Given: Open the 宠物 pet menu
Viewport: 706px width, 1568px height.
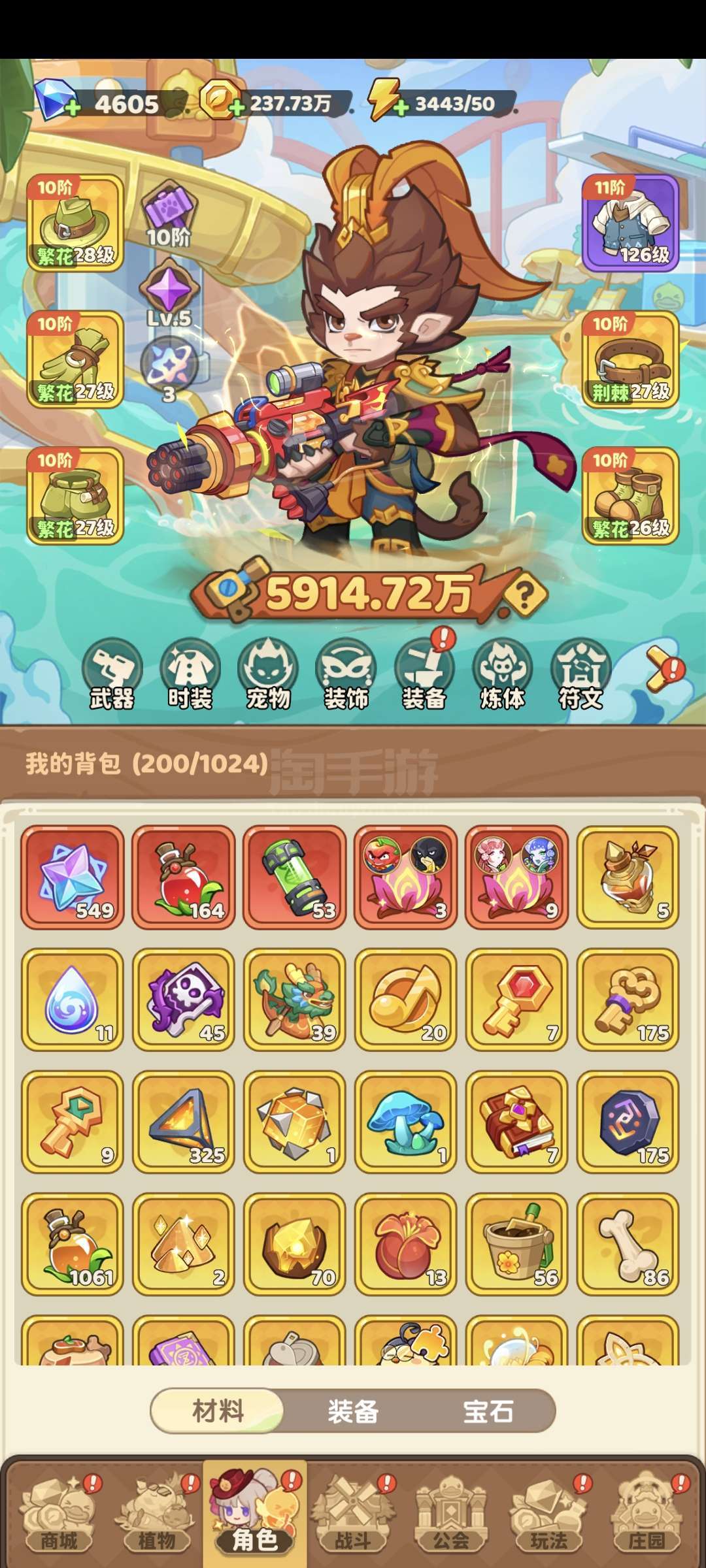Looking at the screenshot, I should [x=268, y=674].
